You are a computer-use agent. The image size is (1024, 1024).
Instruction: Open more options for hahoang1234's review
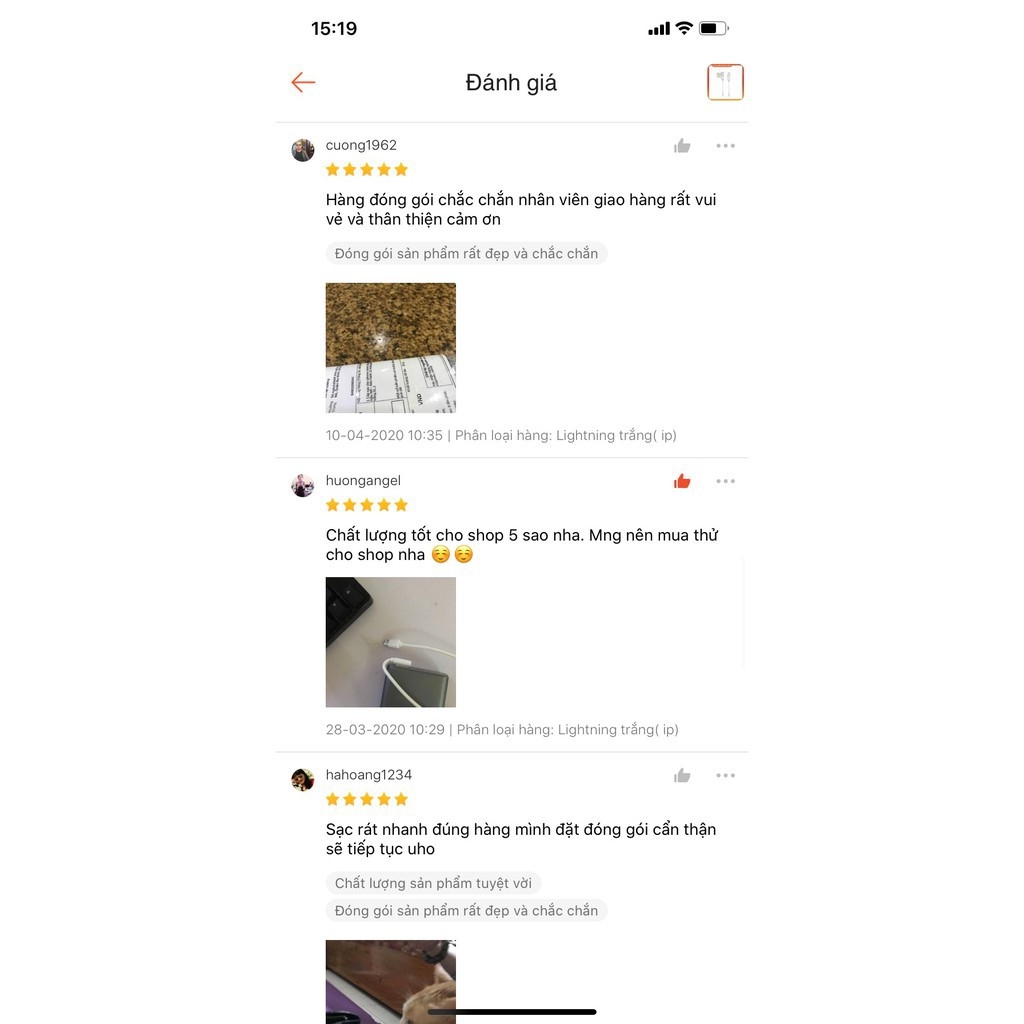(725, 775)
